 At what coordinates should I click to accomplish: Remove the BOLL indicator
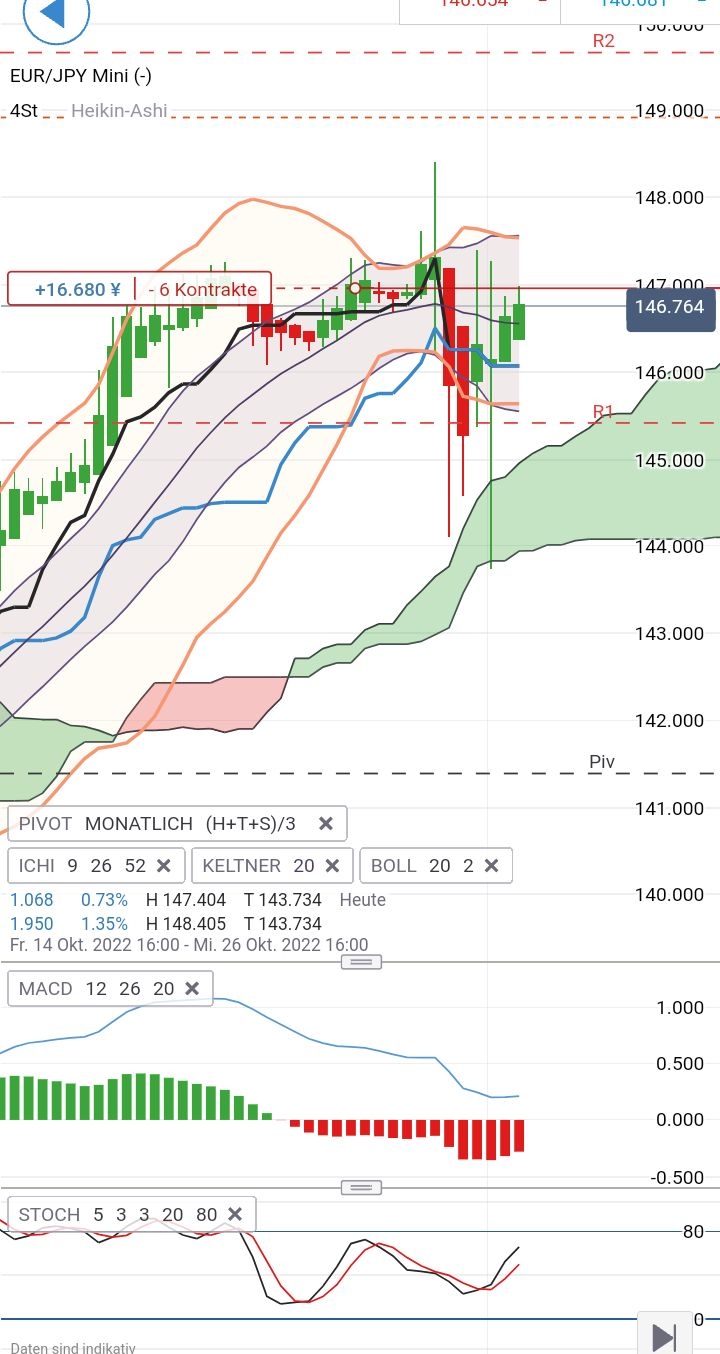491,866
